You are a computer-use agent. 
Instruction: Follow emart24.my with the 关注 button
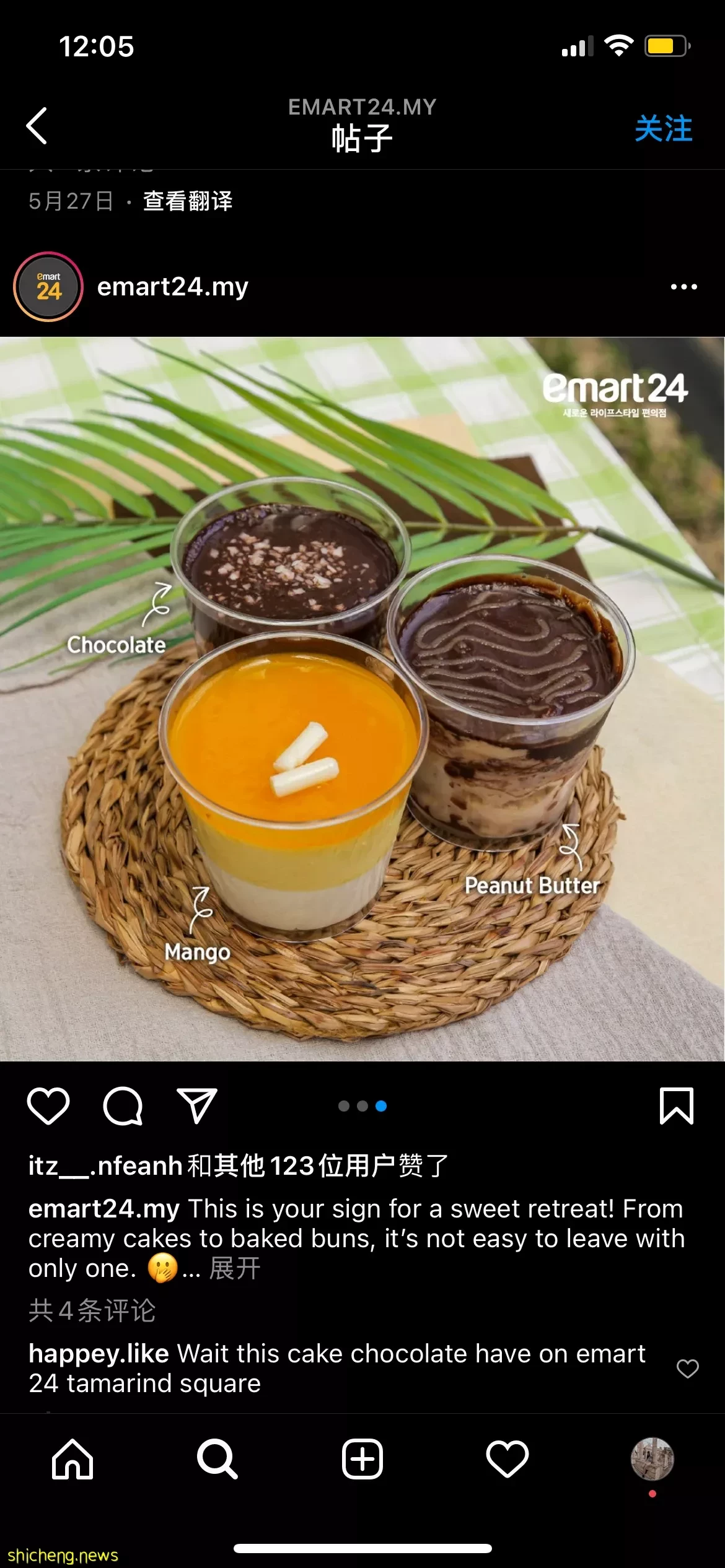pyautogui.click(x=663, y=128)
